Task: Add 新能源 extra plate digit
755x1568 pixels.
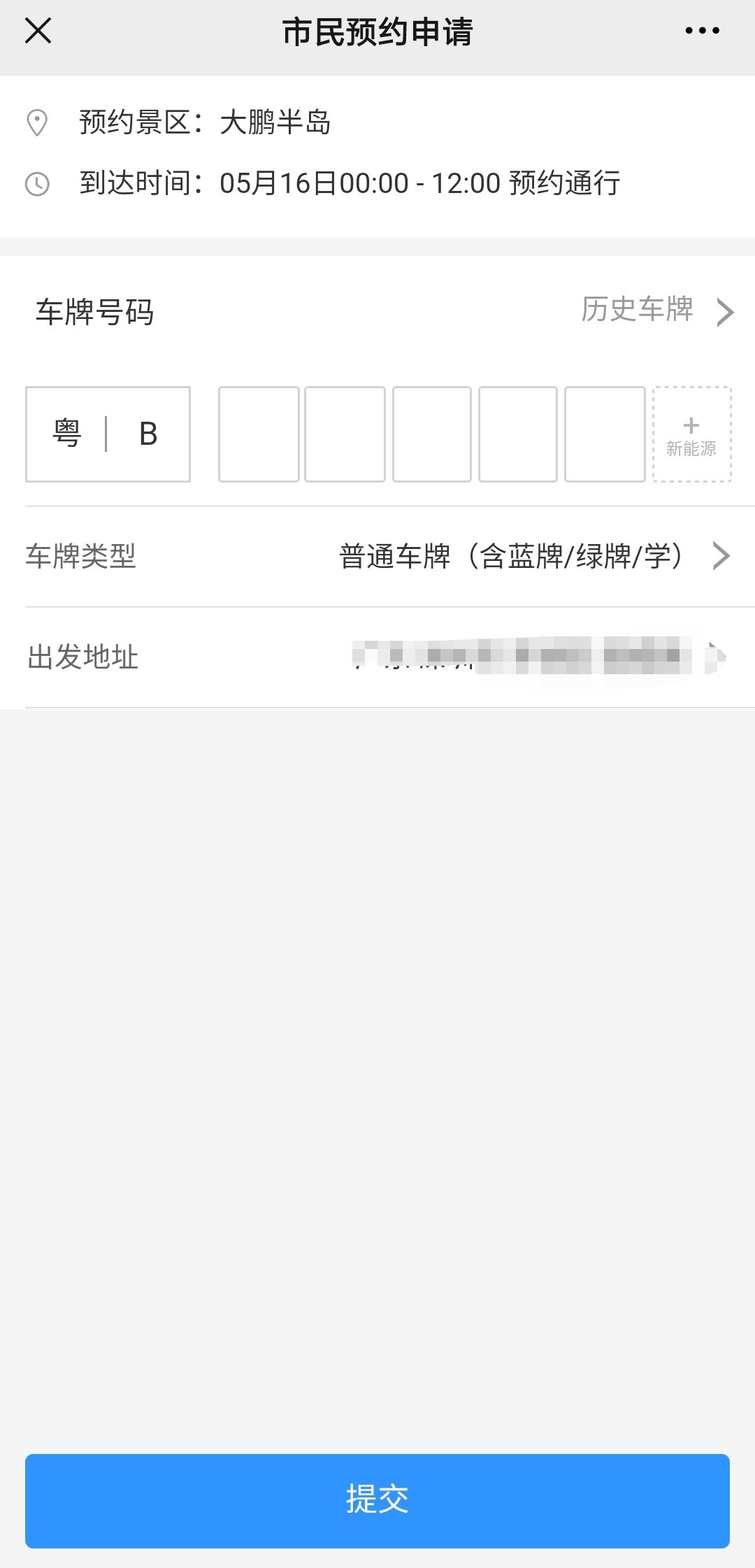Action: pyautogui.click(x=691, y=434)
